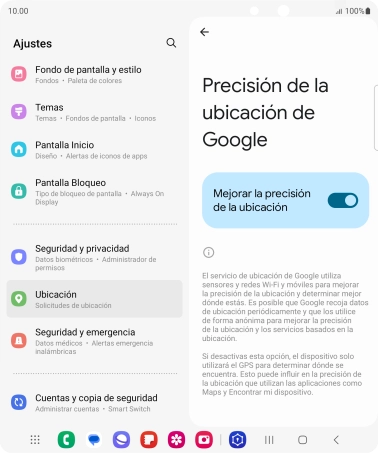Go to the home screen
This screenshot has width=378, height=453.
(x=302, y=440)
